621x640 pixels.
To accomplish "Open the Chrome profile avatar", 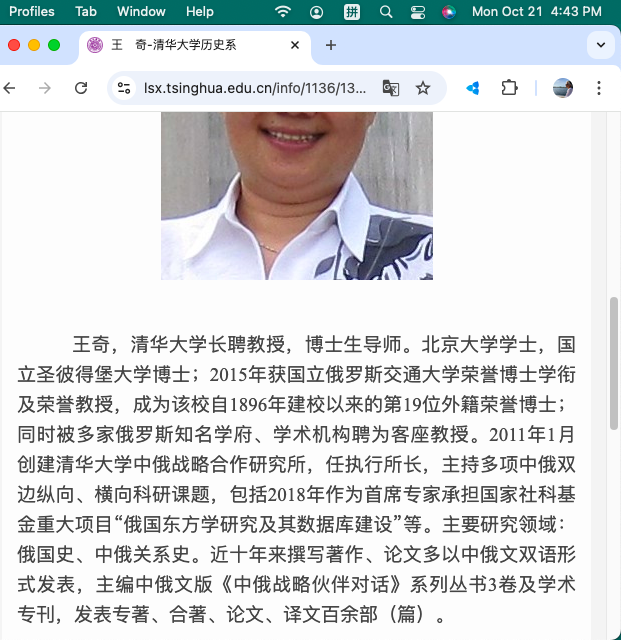I will pyautogui.click(x=563, y=88).
